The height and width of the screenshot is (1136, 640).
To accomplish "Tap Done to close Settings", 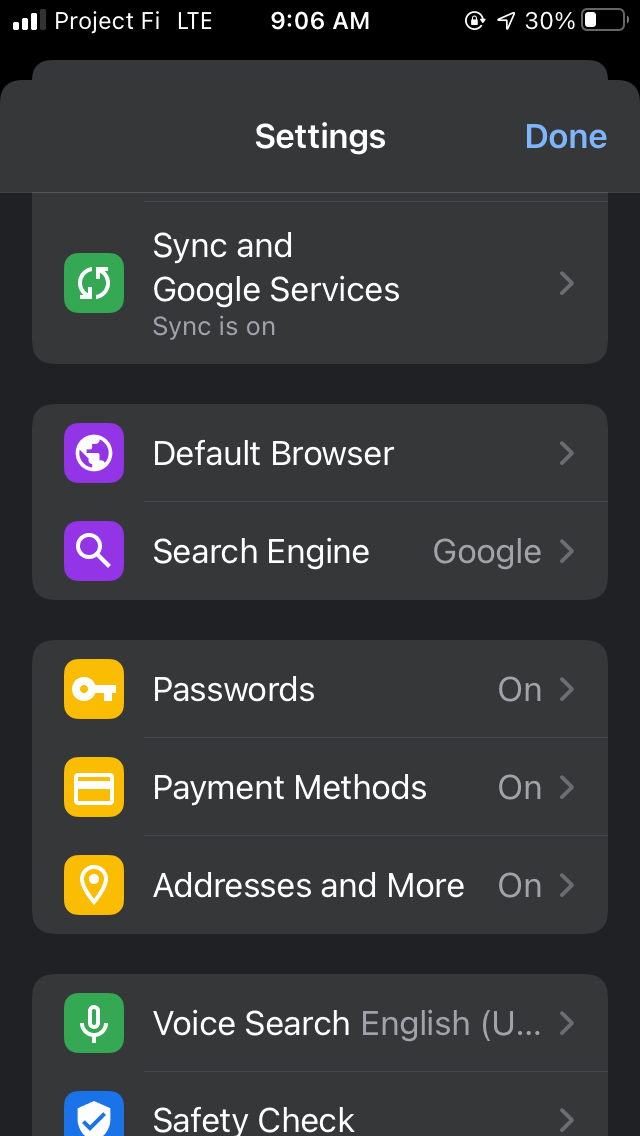I will pyautogui.click(x=565, y=136).
